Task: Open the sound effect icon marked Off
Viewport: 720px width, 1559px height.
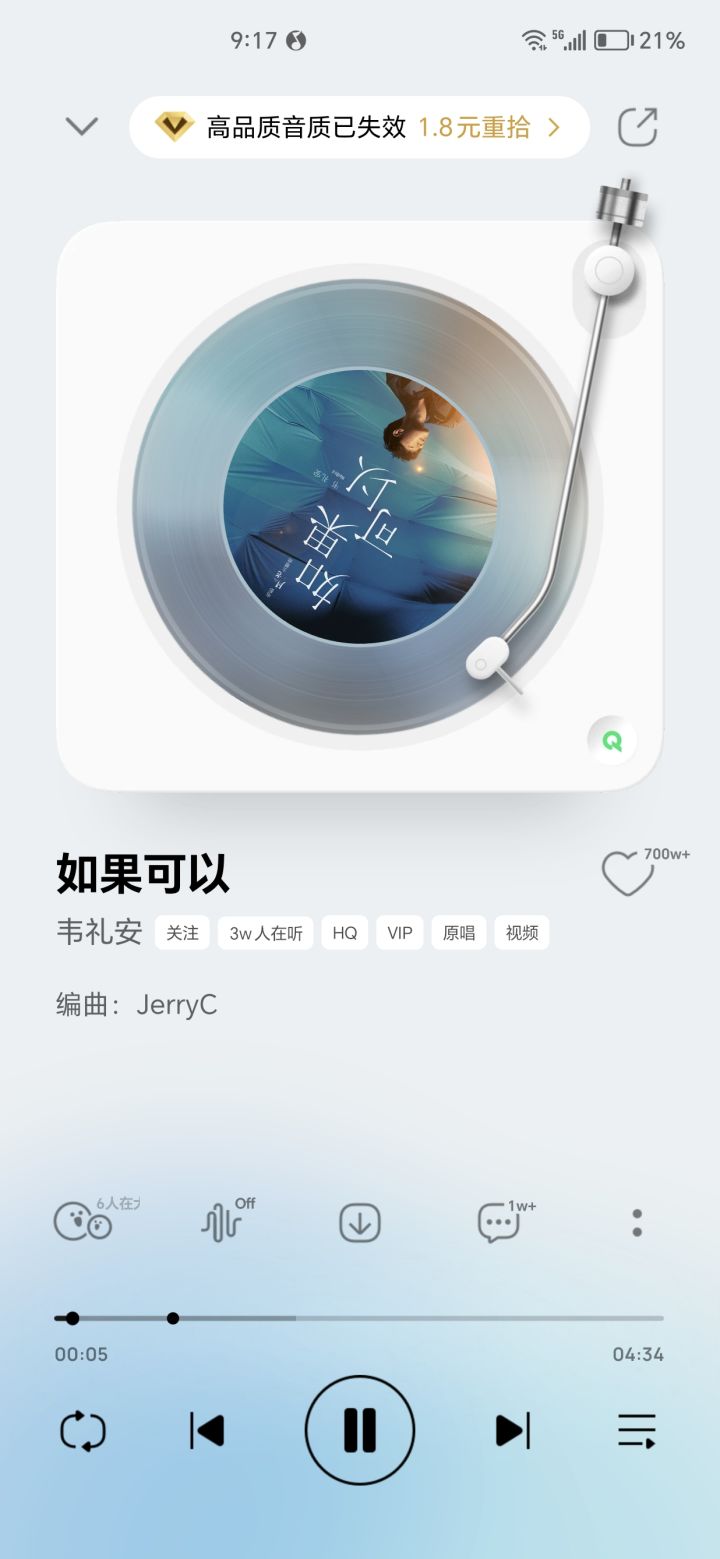Action: (223, 1221)
